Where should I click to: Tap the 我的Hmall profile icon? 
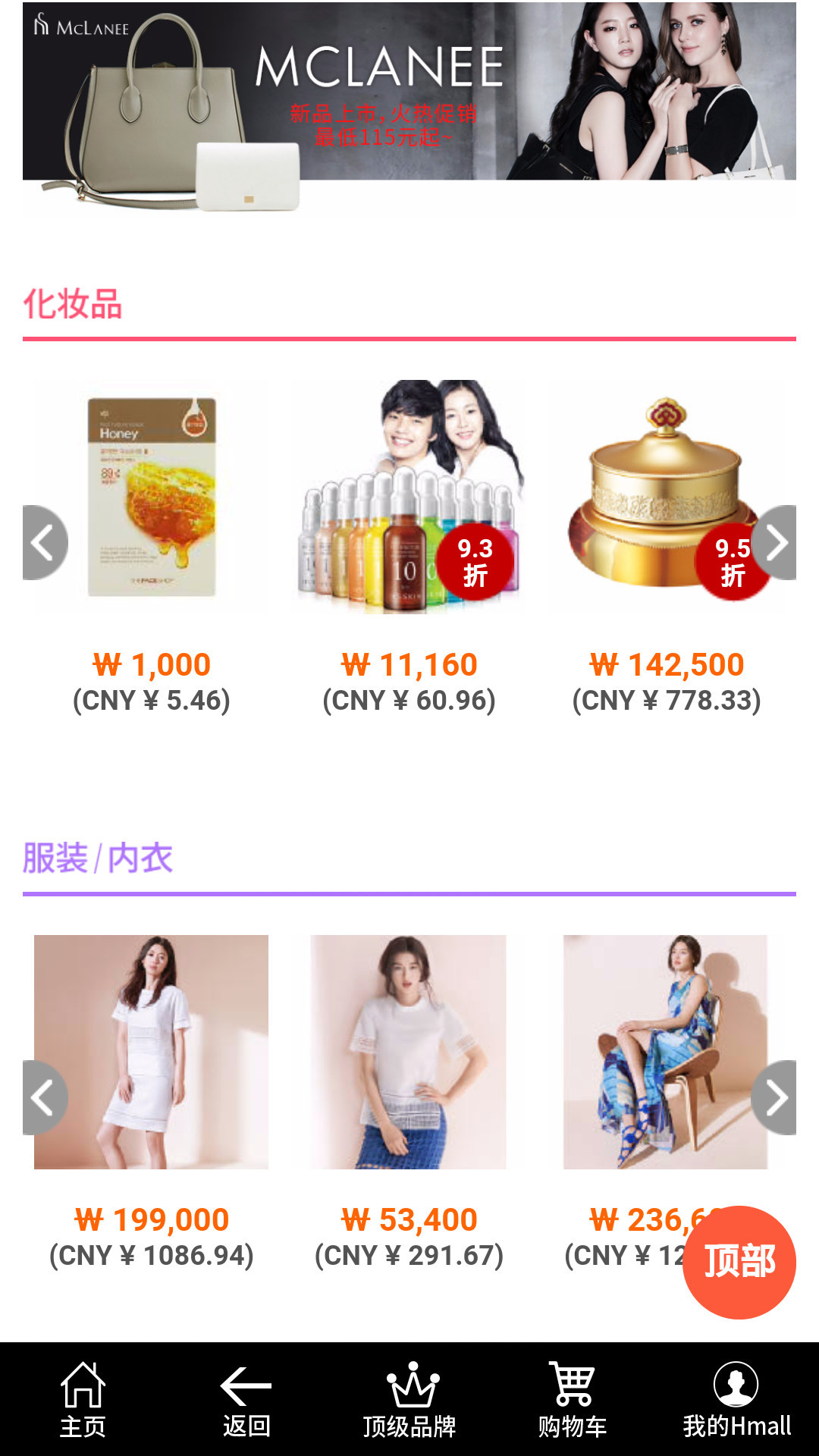(734, 1407)
